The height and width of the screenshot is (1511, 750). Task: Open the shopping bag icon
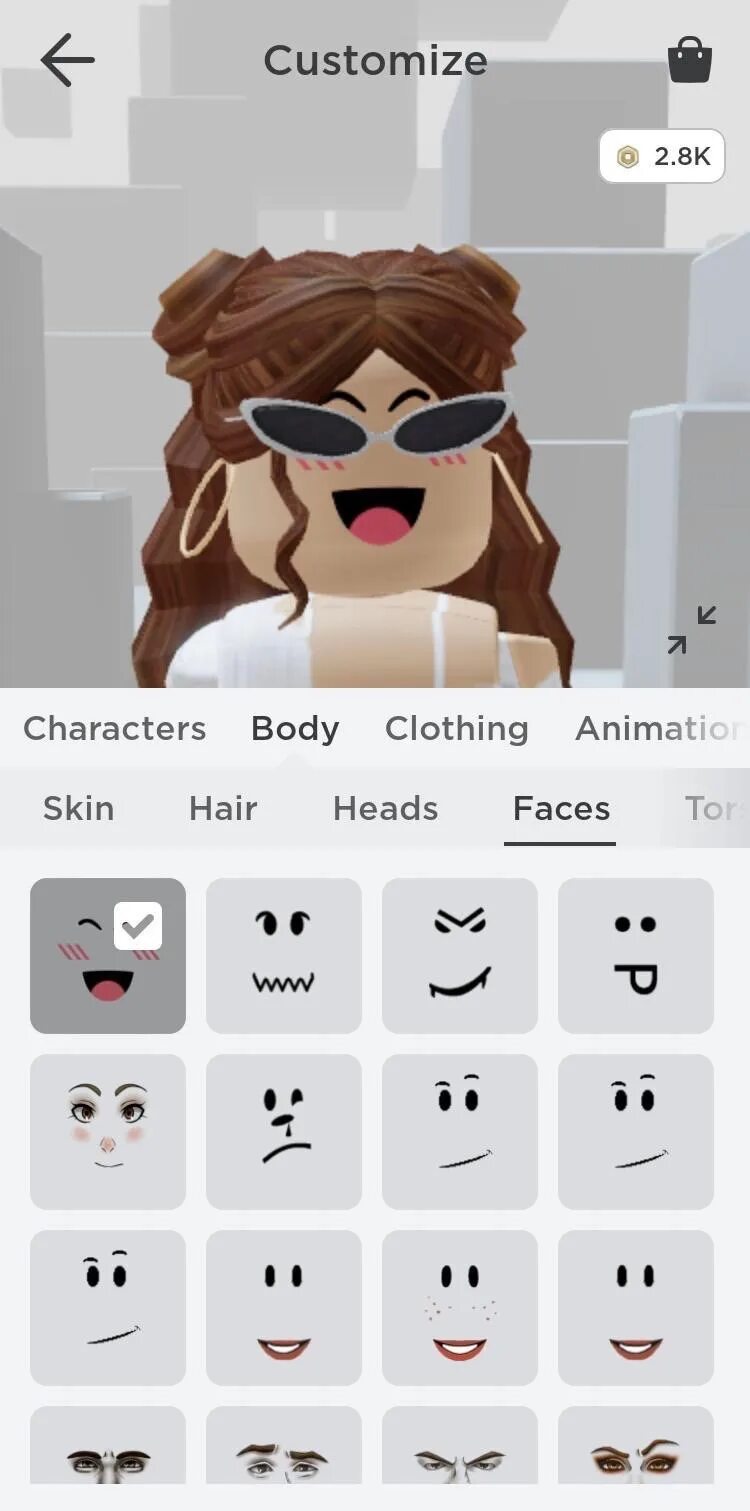click(x=689, y=60)
